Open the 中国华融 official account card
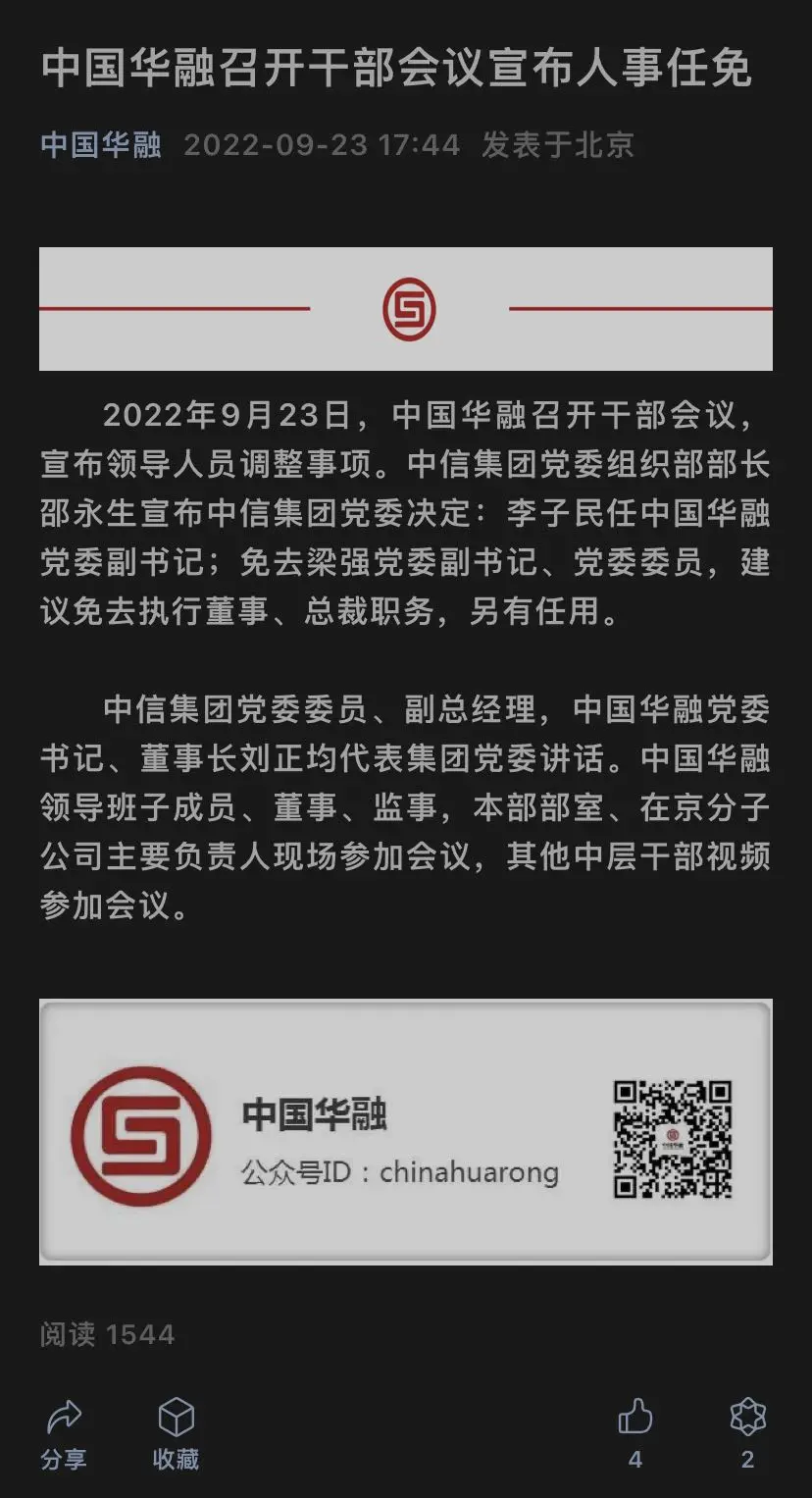The width and height of the screenshot is (812, 1498). (x=405, y=1133)
